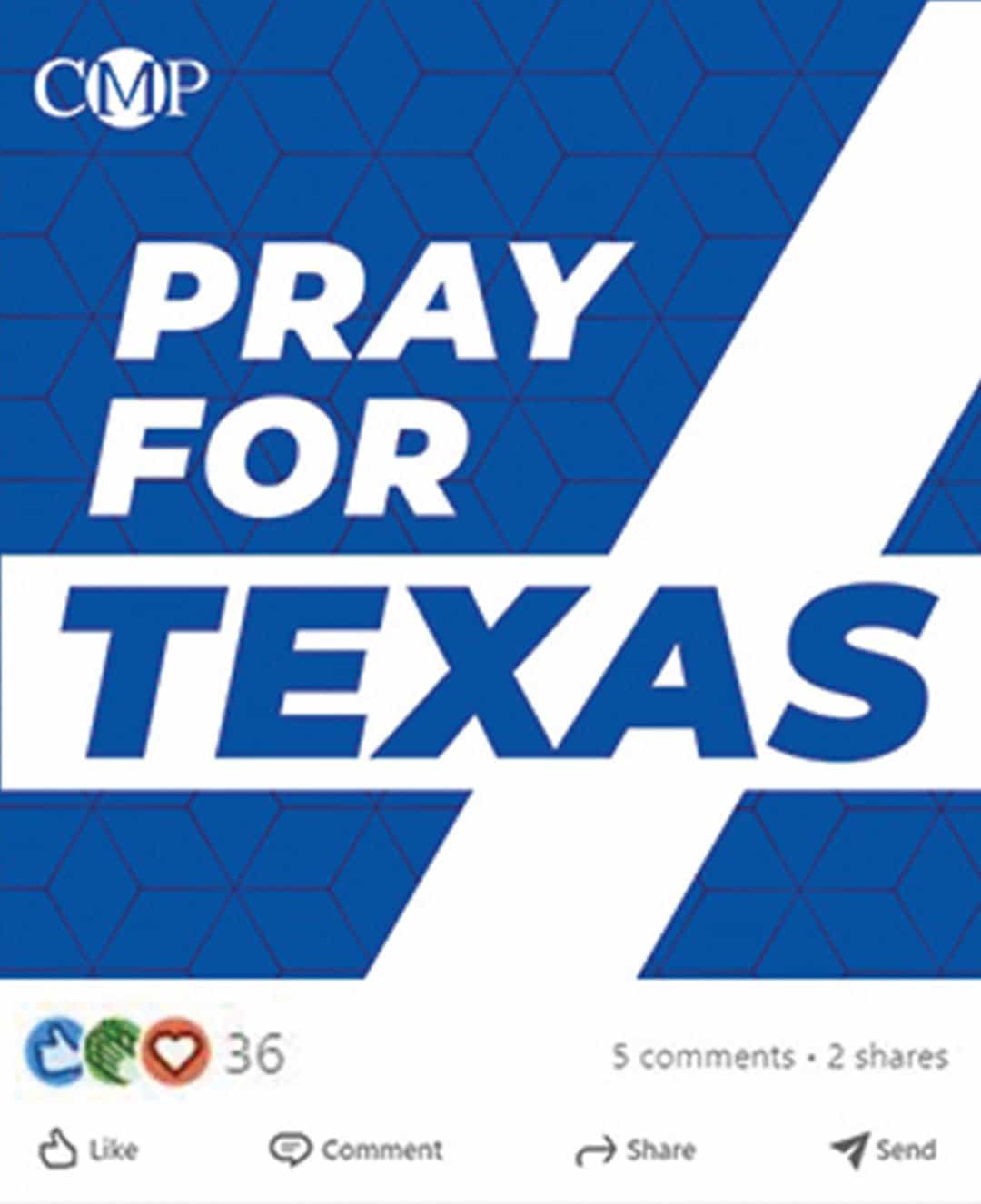View the 2 shares
This screenshot has height=1204, width=981.
pyautogui.click(x=887, y=1056)
